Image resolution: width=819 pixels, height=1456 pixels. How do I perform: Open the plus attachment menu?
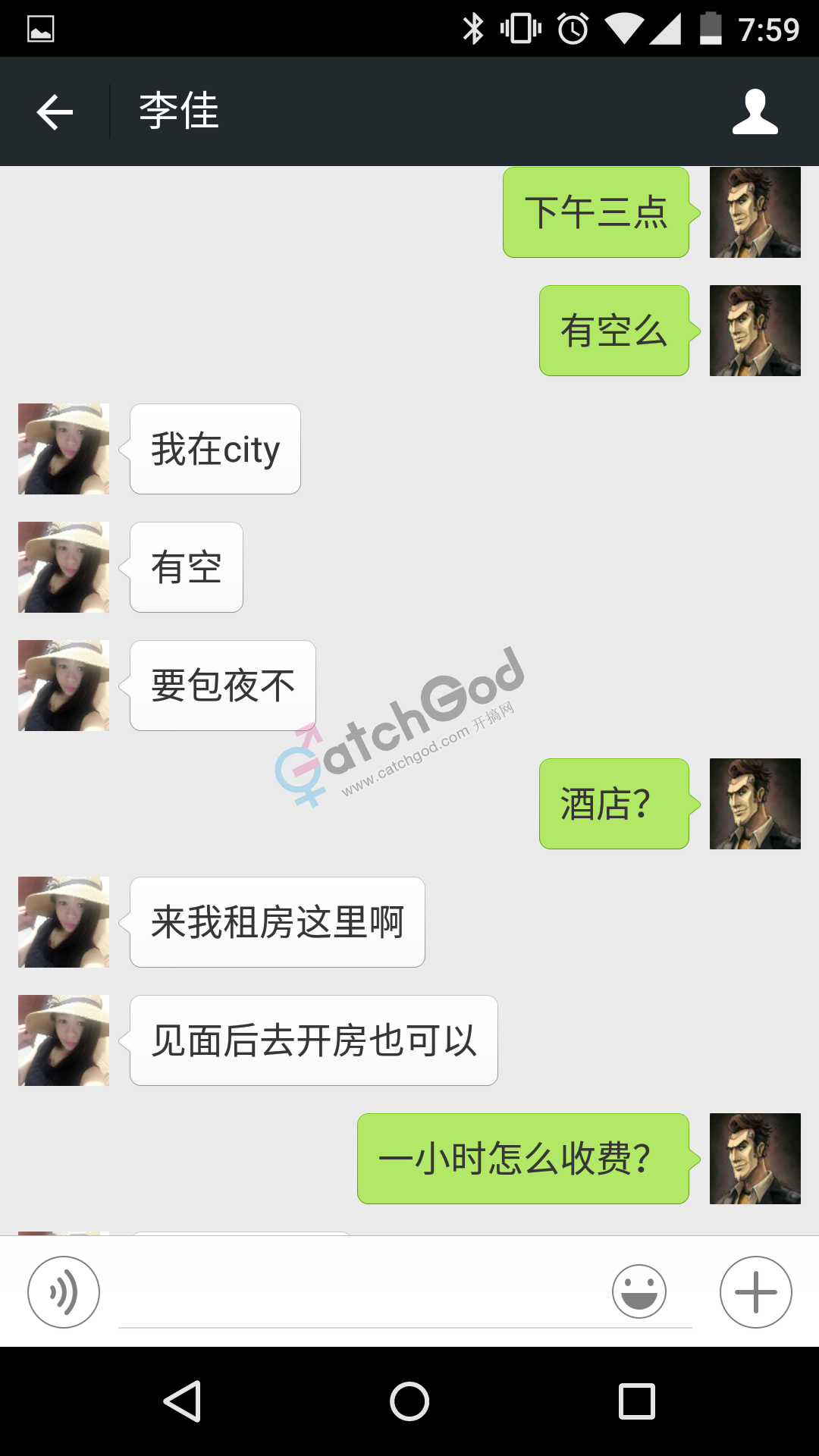pyautogui.click(x=755, y=1291)
